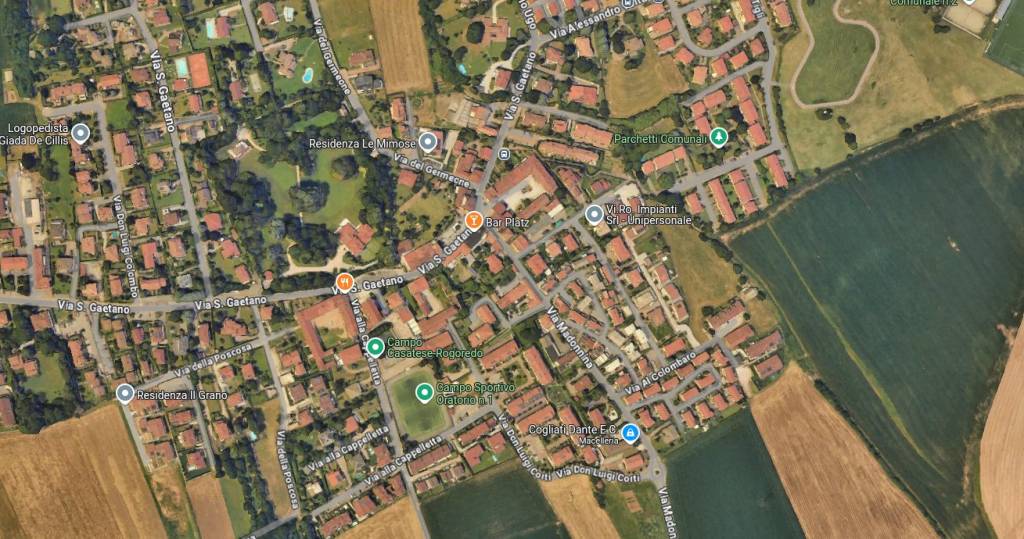Select the Residenza Le Mimose pin
1024x539 pixels.
coord(428,142)
